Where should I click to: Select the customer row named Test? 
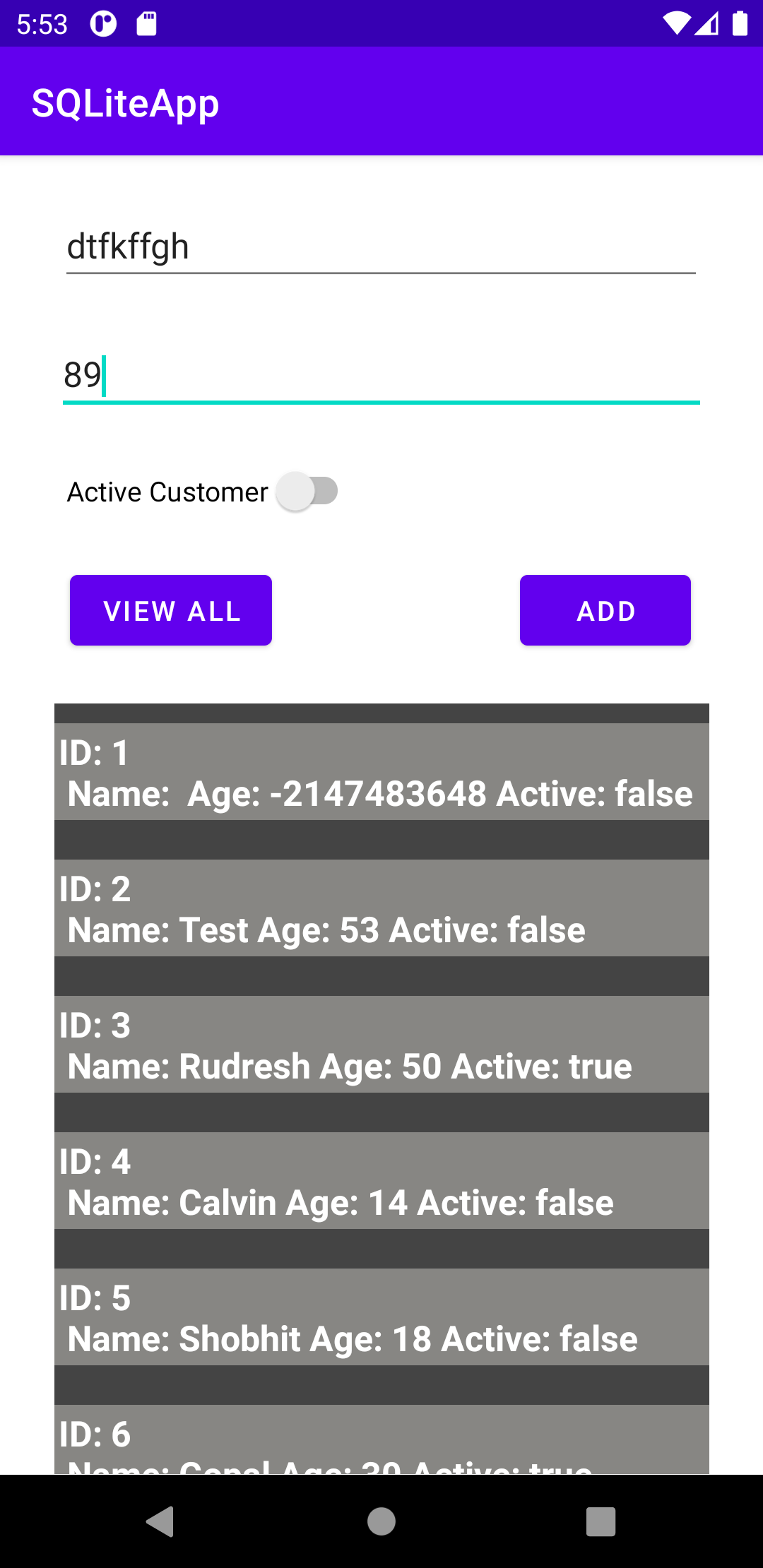[381, 908]
